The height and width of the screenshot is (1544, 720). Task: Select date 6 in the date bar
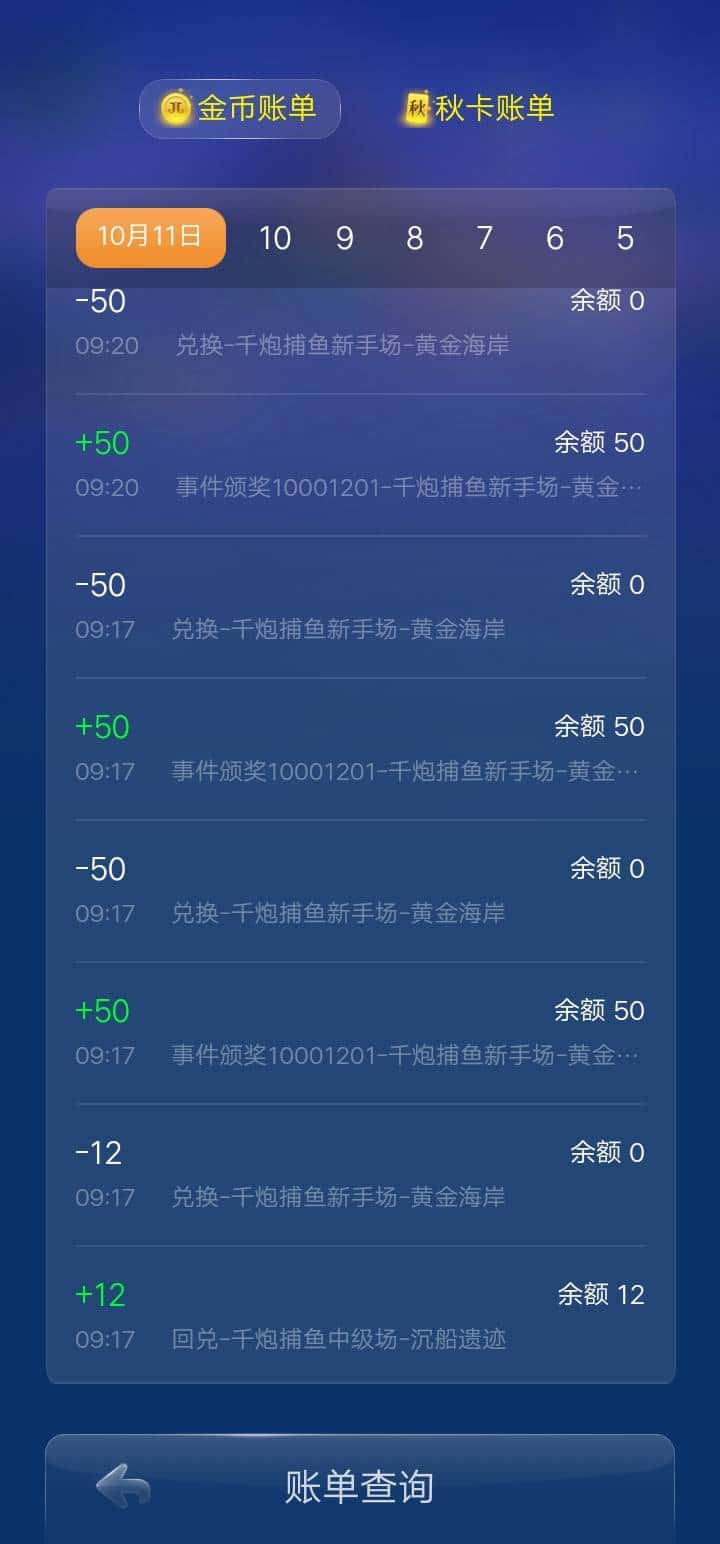click(x=555, y=238)
